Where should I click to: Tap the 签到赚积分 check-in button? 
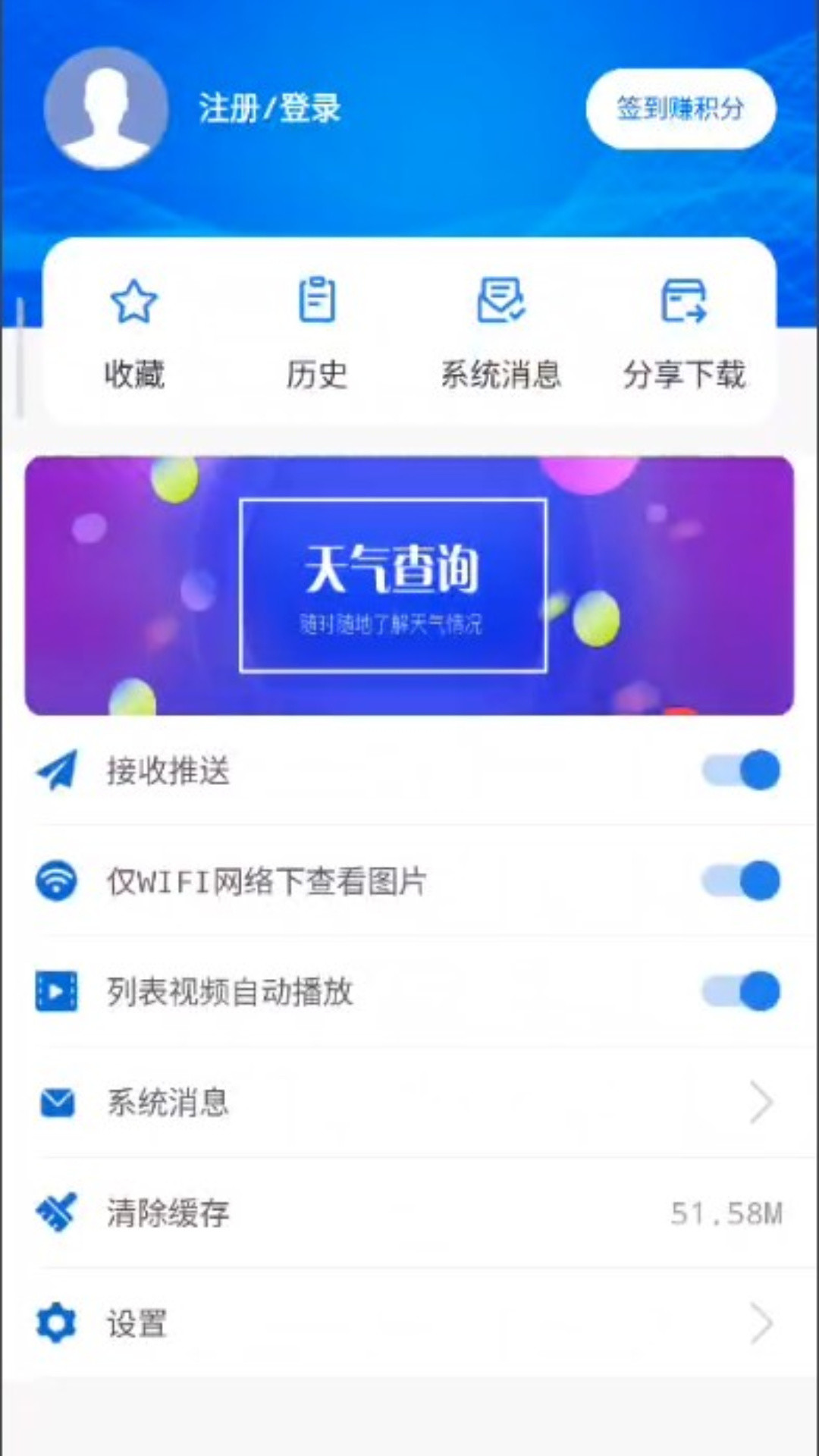pyautogui.click(x=680, y=108)
